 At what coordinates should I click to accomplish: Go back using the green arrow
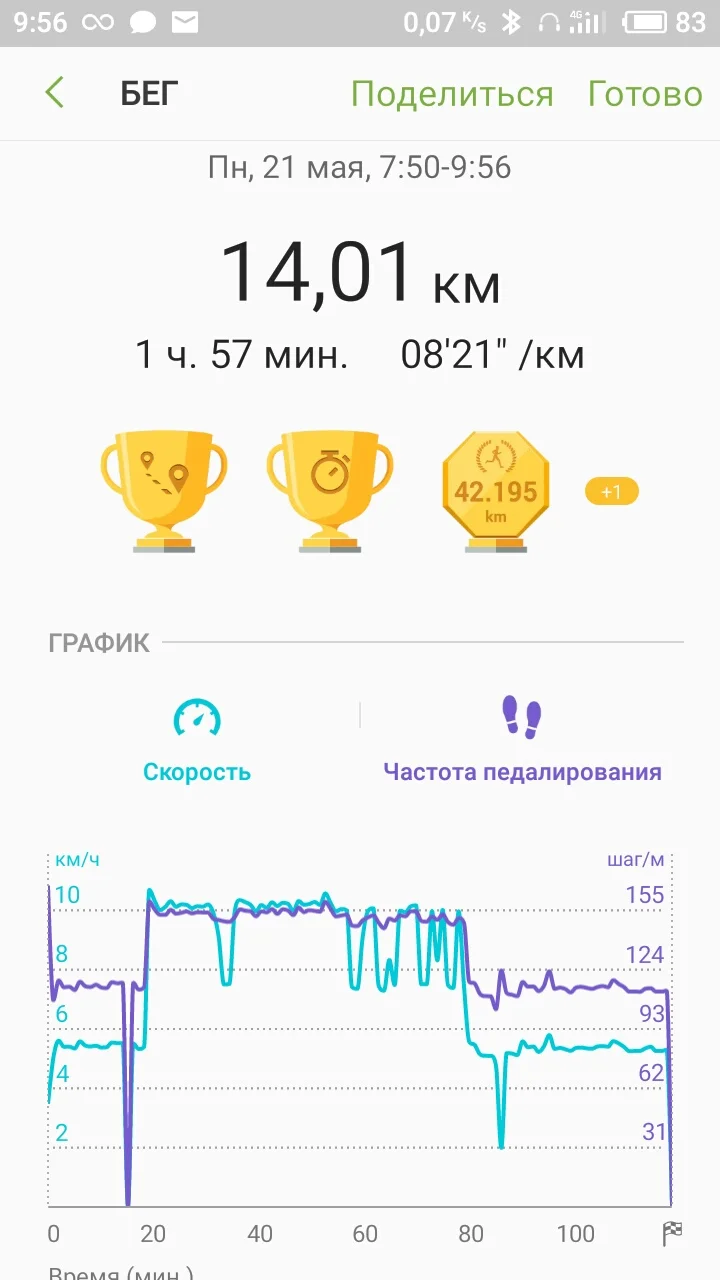pos(55,94)
